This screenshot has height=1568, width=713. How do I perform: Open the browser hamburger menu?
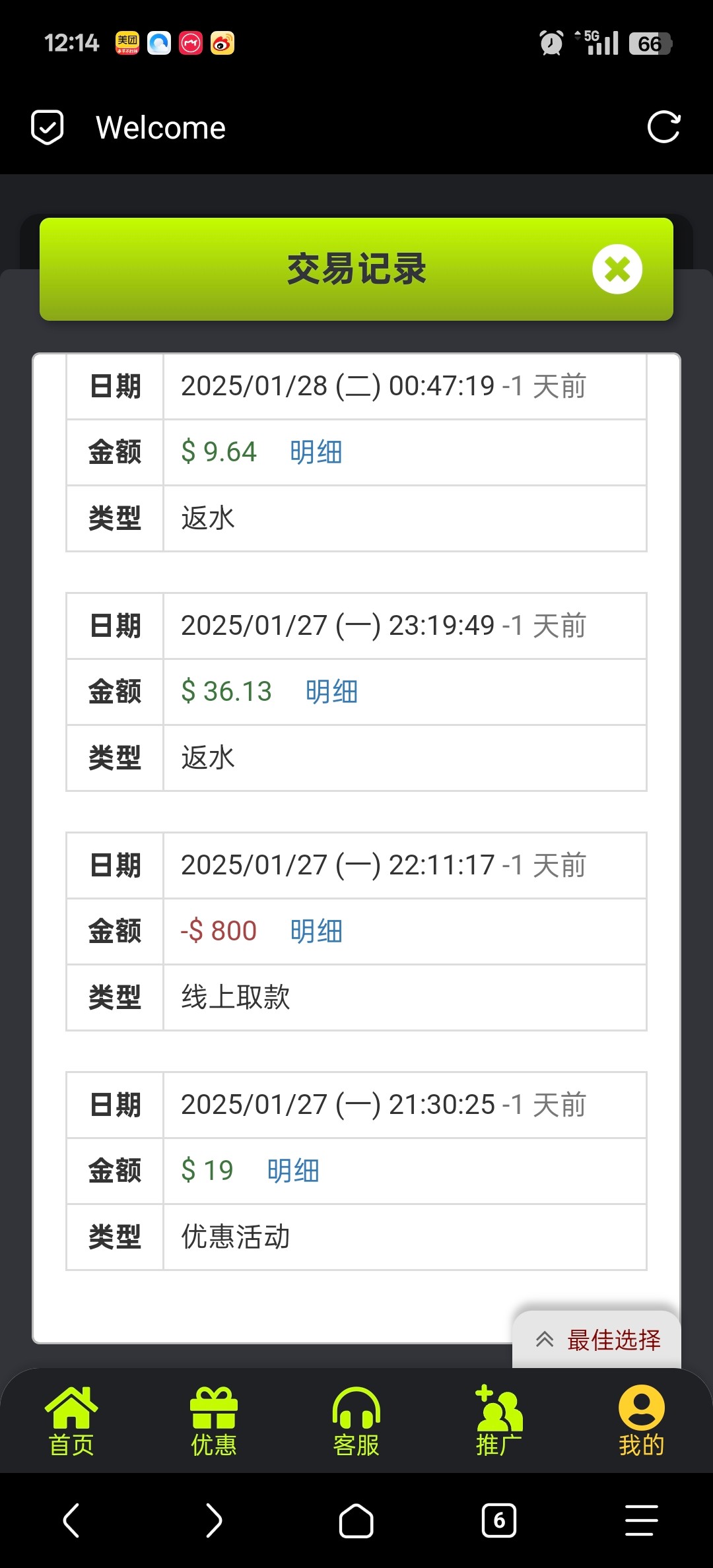pyautogui.click(x=642, y=1520)
